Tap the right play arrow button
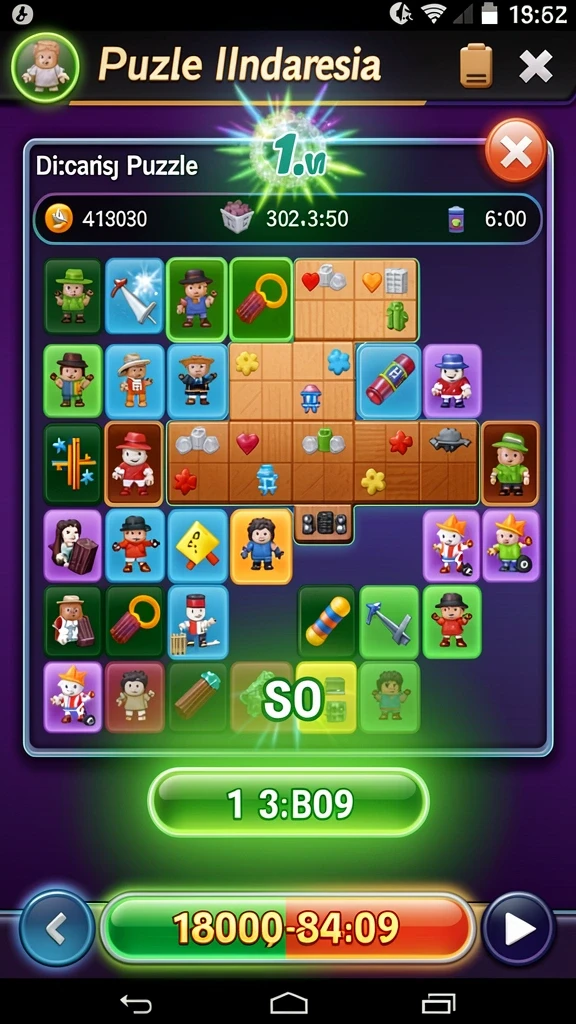 [519, 928]
